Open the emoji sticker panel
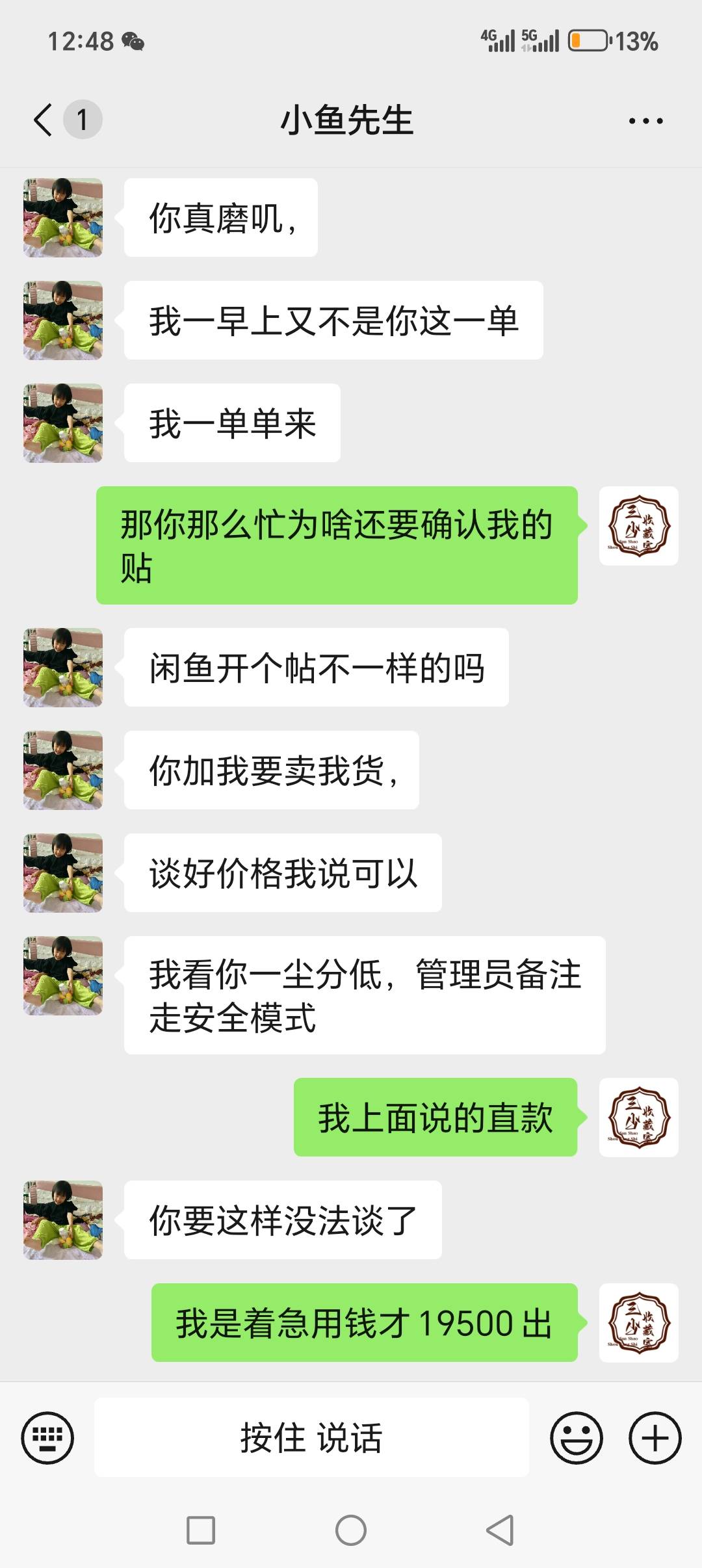The width and height of the screenshot is (702, 1568). point(576,1437)
